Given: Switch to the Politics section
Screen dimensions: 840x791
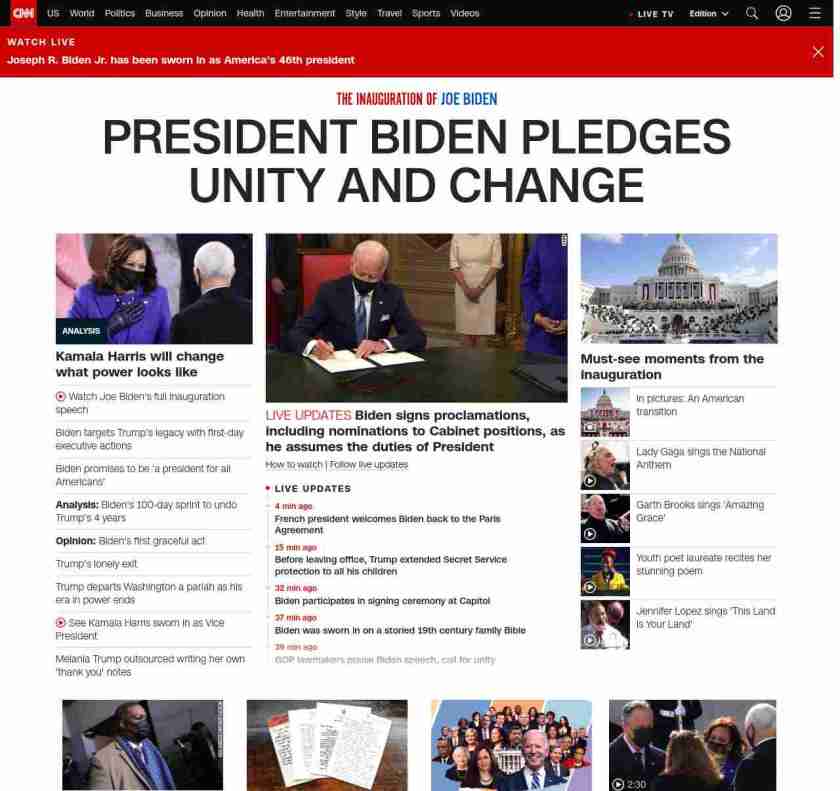Looking at the screenshot, I should (120, 13).
